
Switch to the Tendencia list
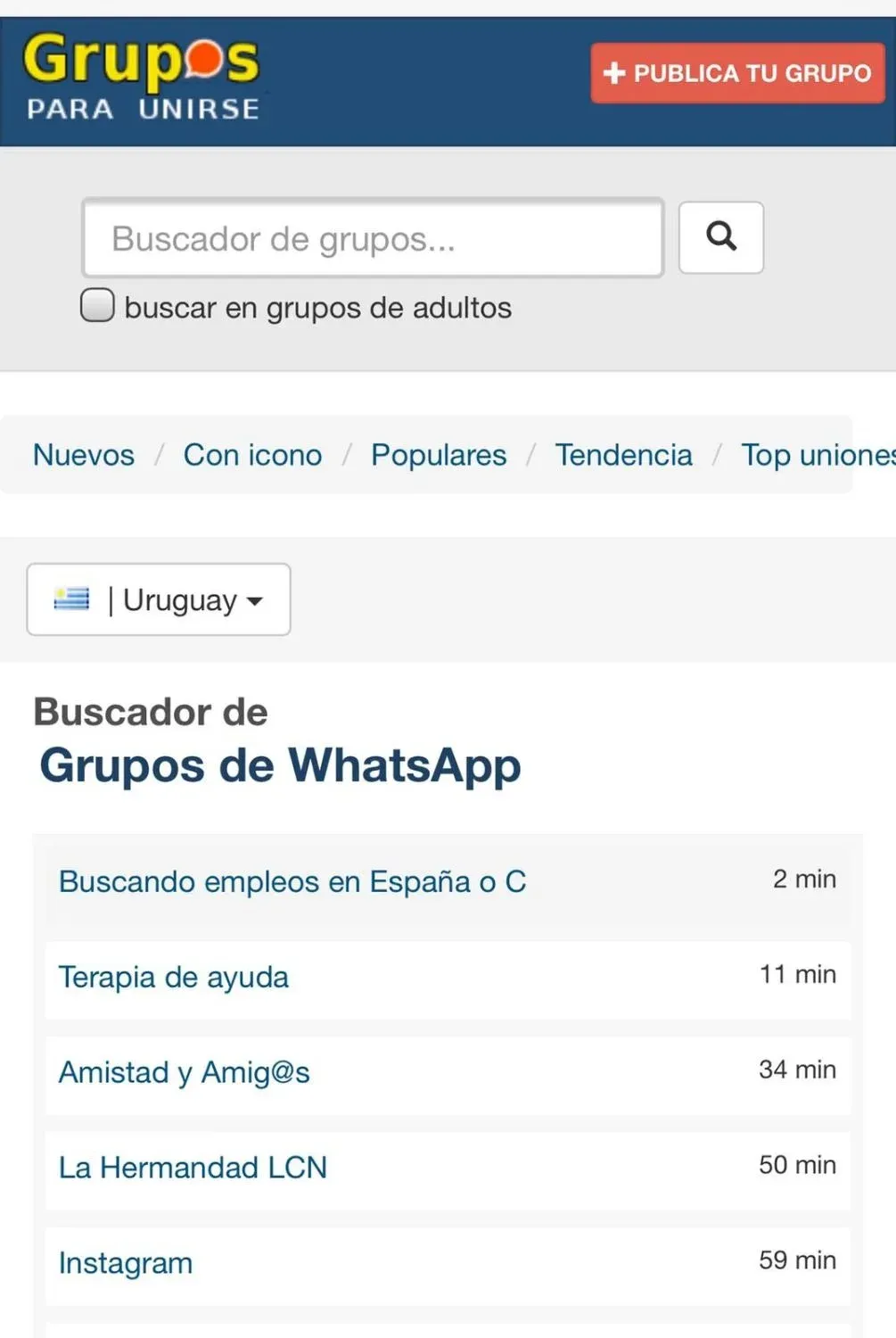623,455
